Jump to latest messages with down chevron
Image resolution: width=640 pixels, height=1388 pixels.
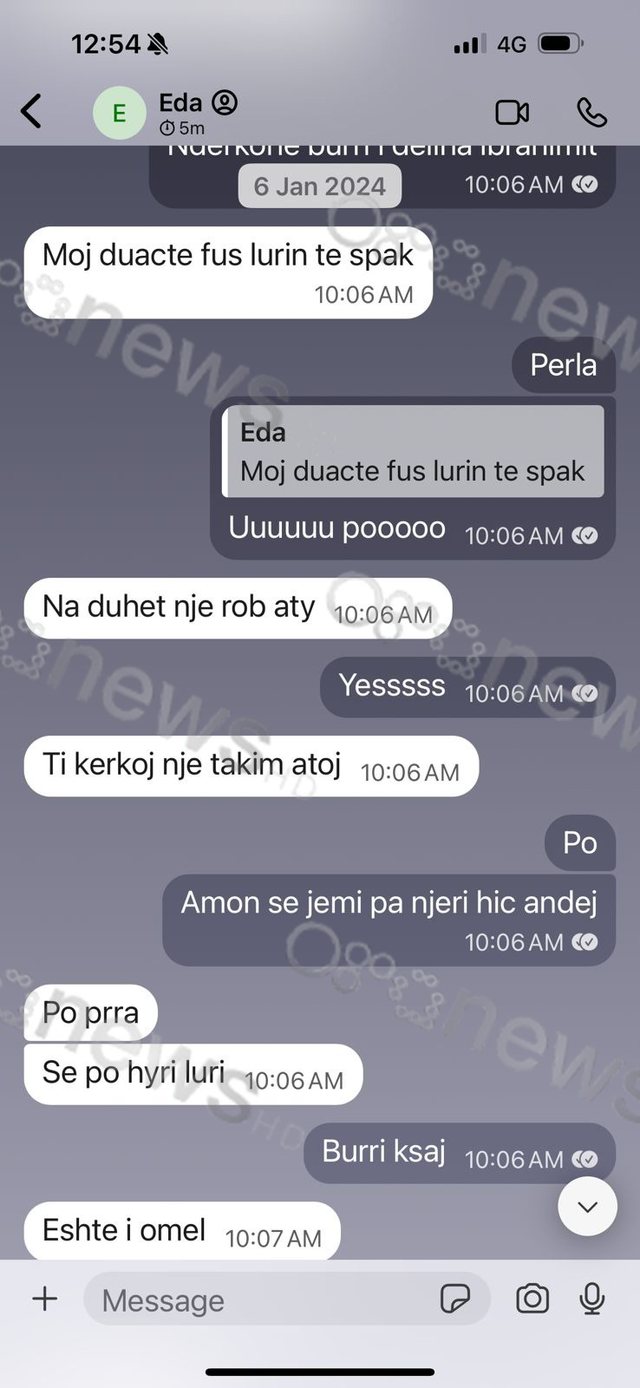(588, 1206)
